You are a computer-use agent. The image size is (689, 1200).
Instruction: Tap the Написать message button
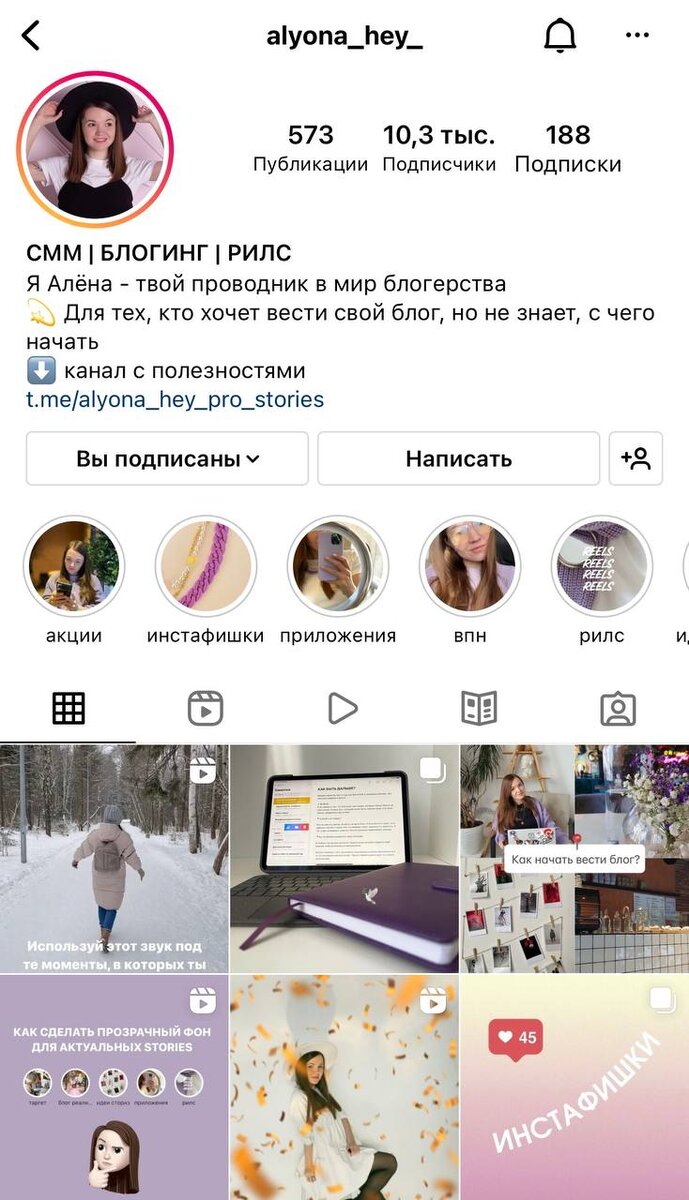point(458,459)
